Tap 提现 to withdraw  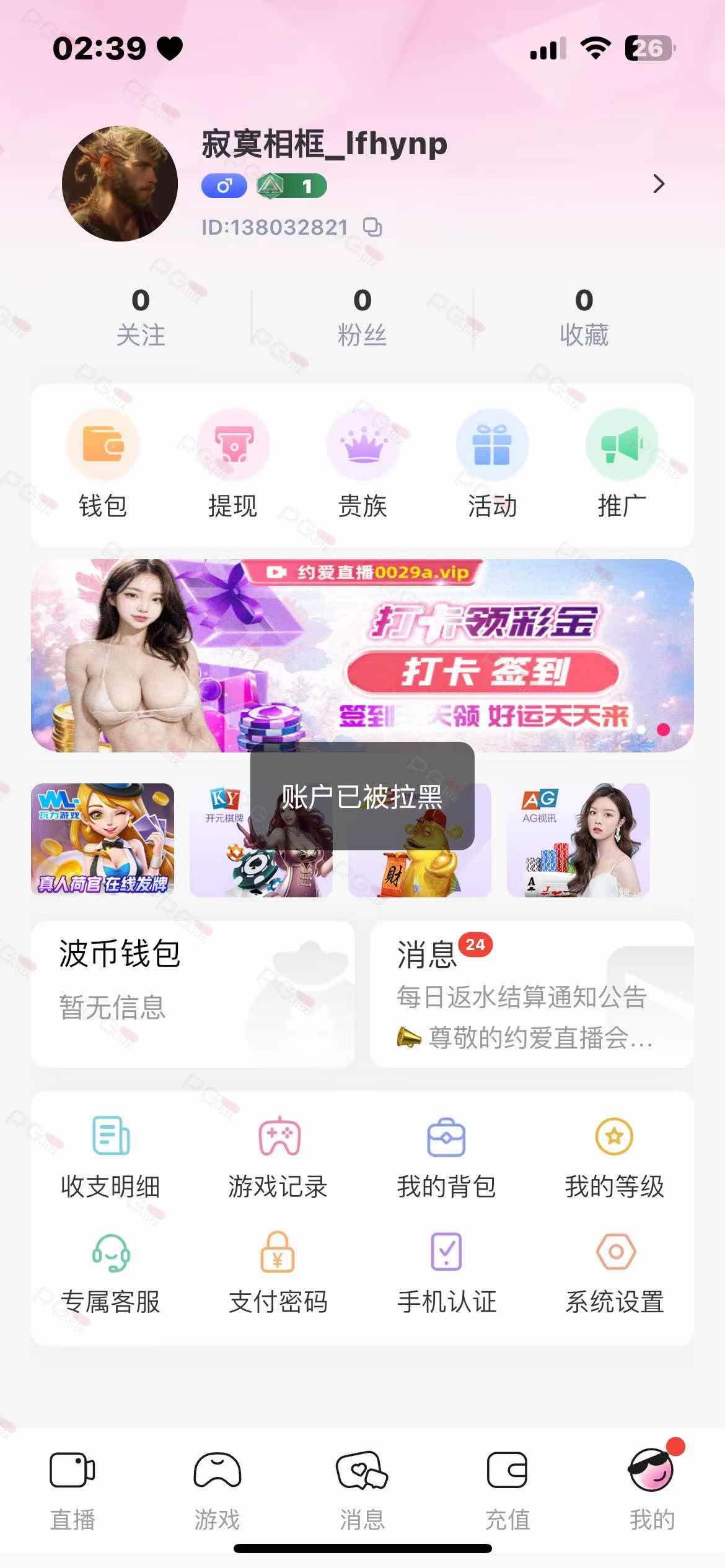click(233, 464)
